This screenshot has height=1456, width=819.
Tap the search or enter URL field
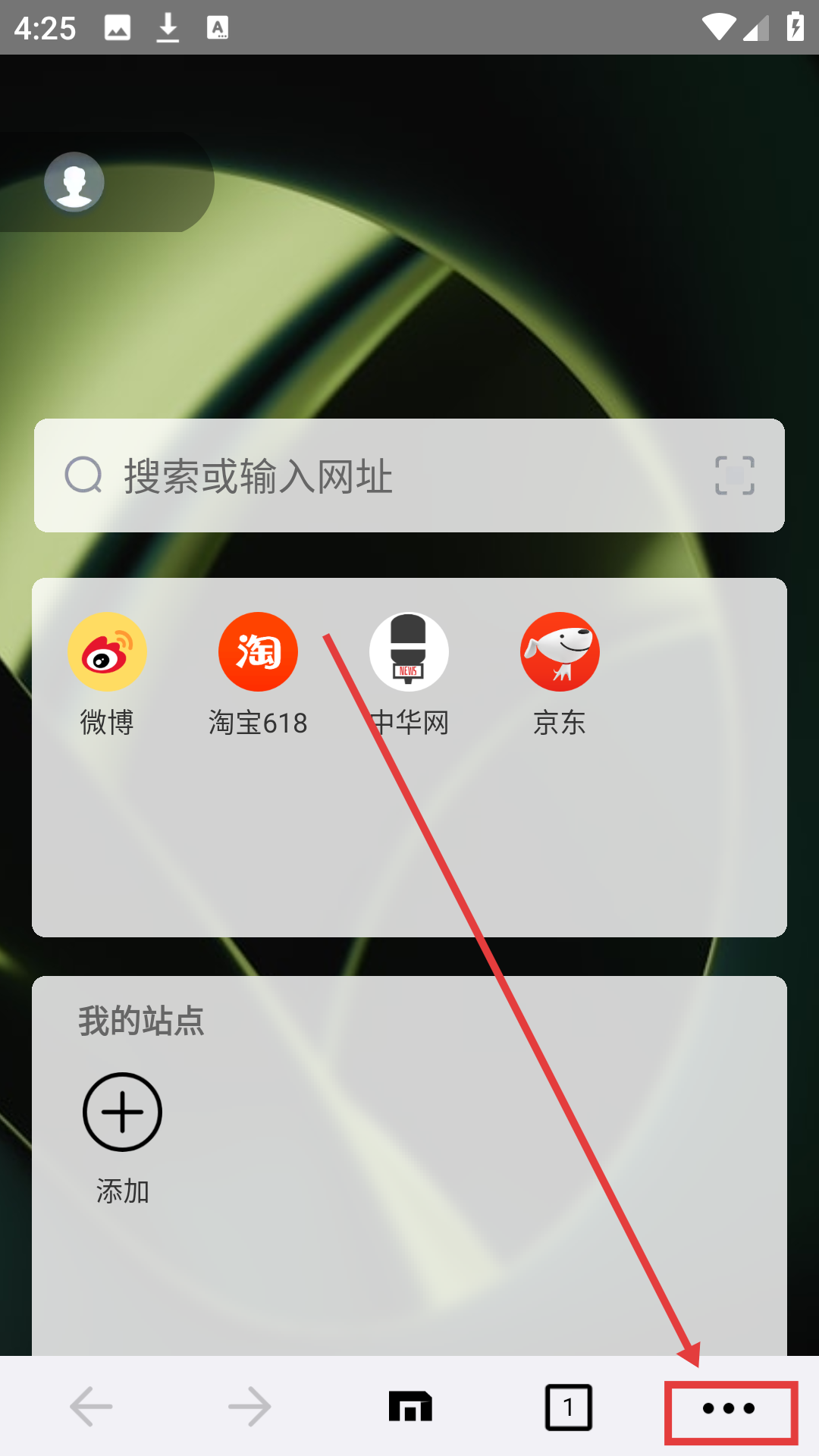379,475
